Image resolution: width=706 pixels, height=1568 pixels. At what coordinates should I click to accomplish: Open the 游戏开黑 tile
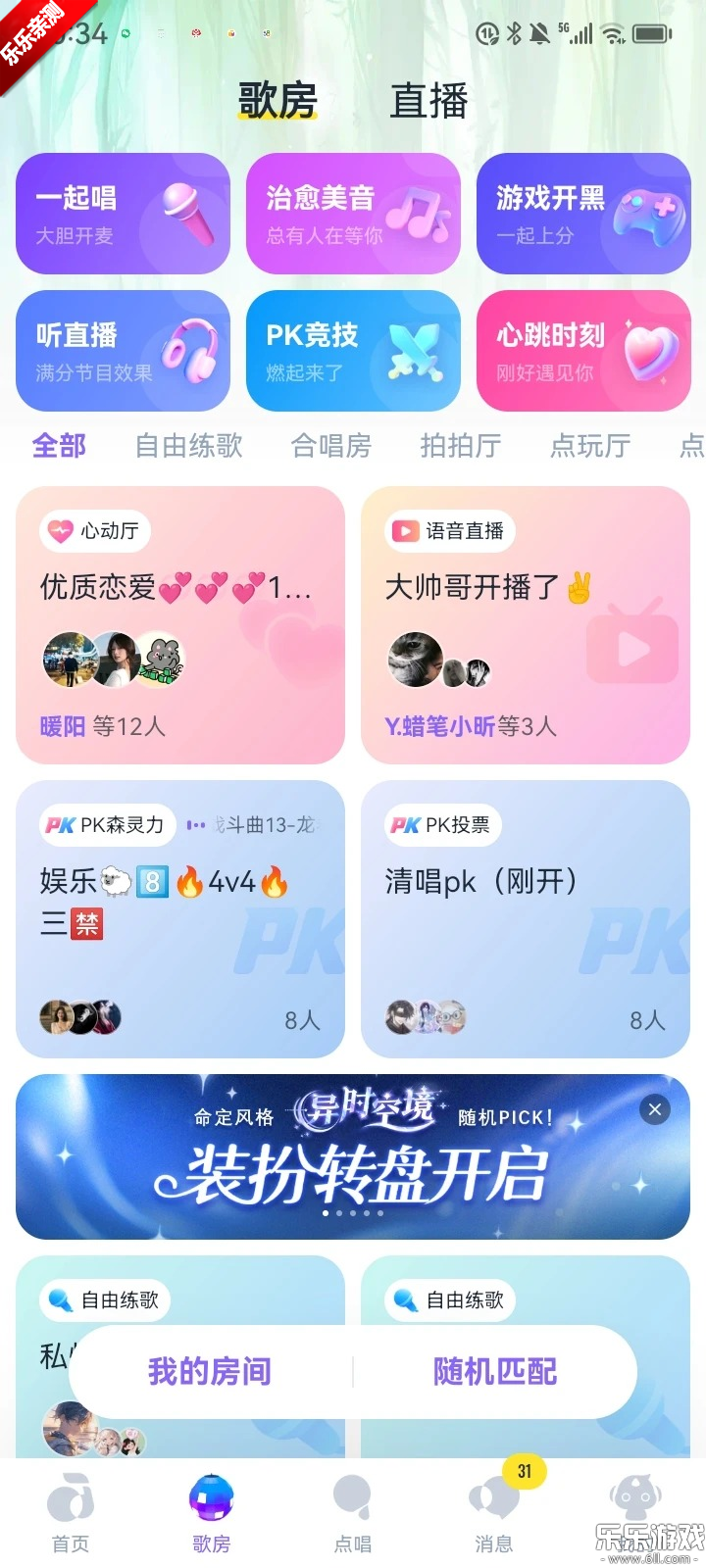(x=583, y=214)
